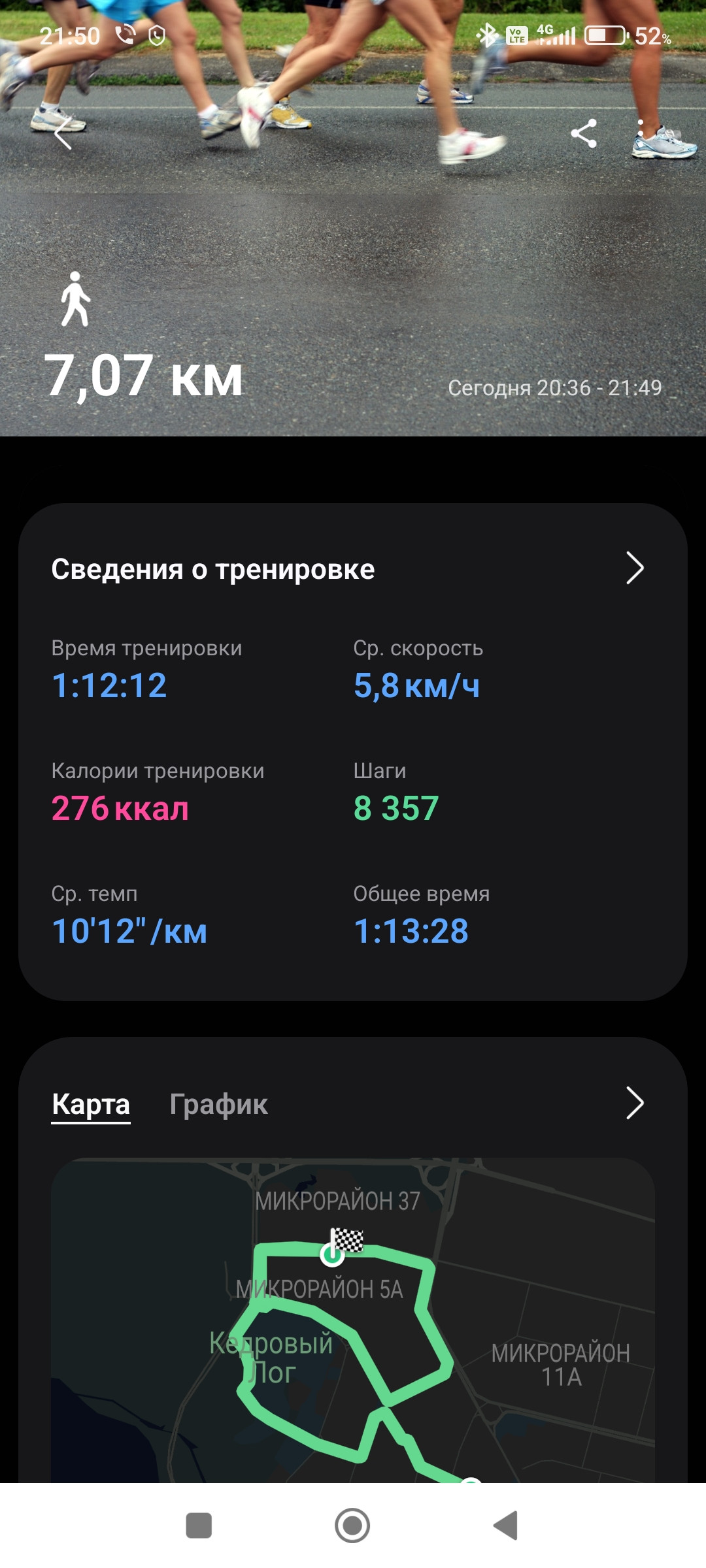Switch to the График tab
Screen dimensions: 706x1568
218,1104
